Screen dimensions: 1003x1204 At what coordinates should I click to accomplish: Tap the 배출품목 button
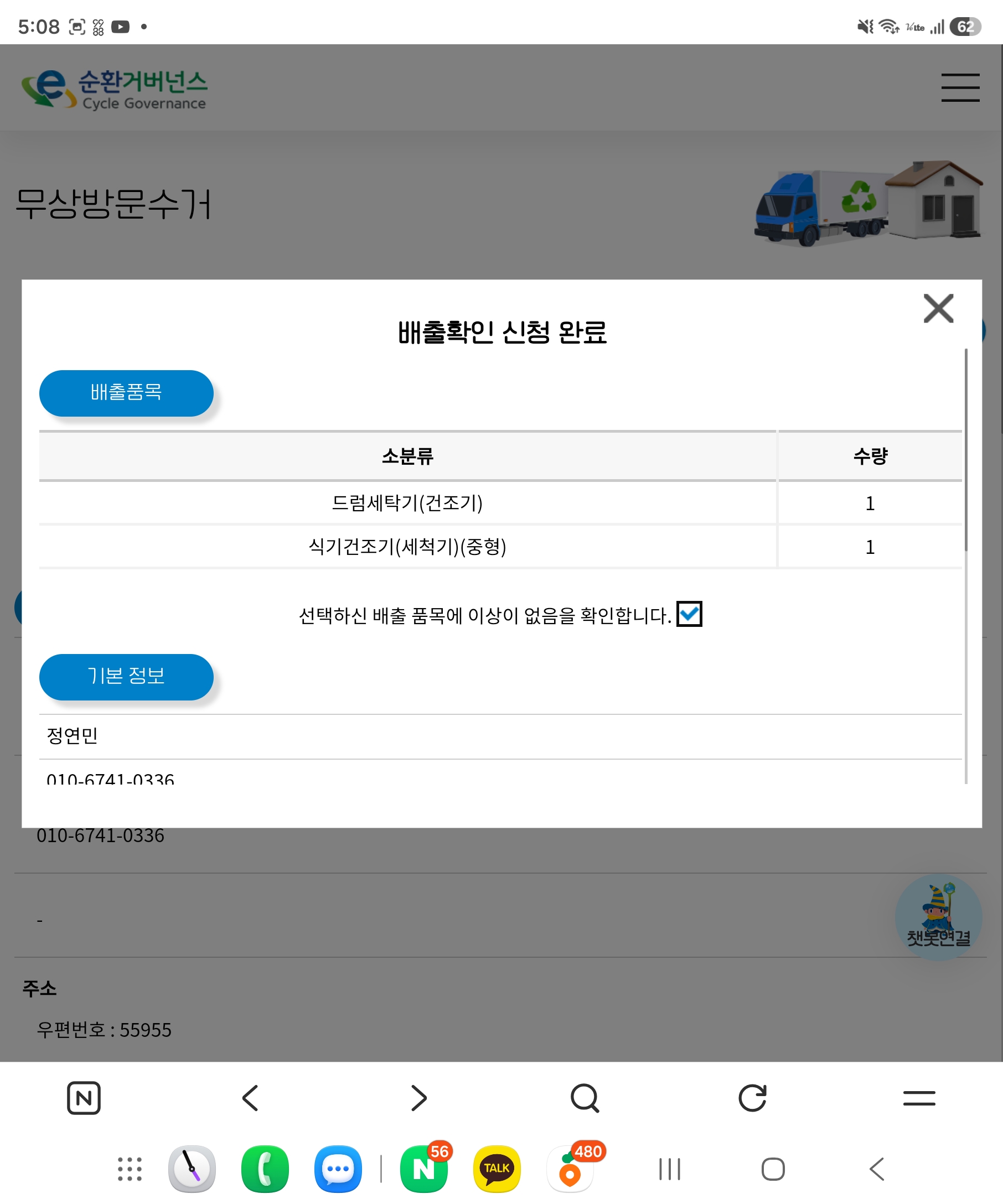(126, 393)
